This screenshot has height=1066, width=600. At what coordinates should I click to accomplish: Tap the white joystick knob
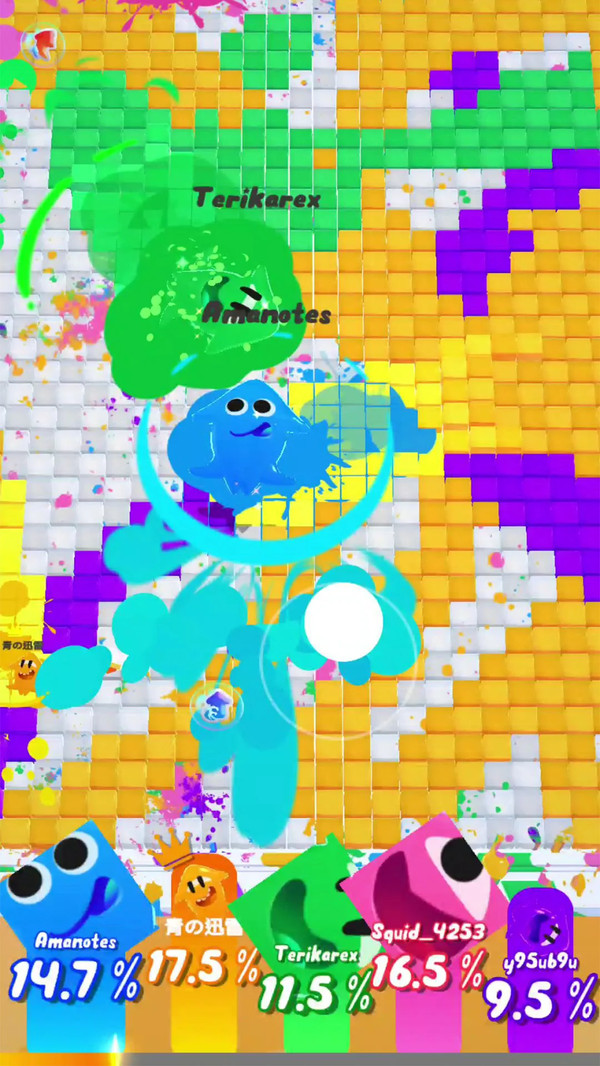point(343,622)
